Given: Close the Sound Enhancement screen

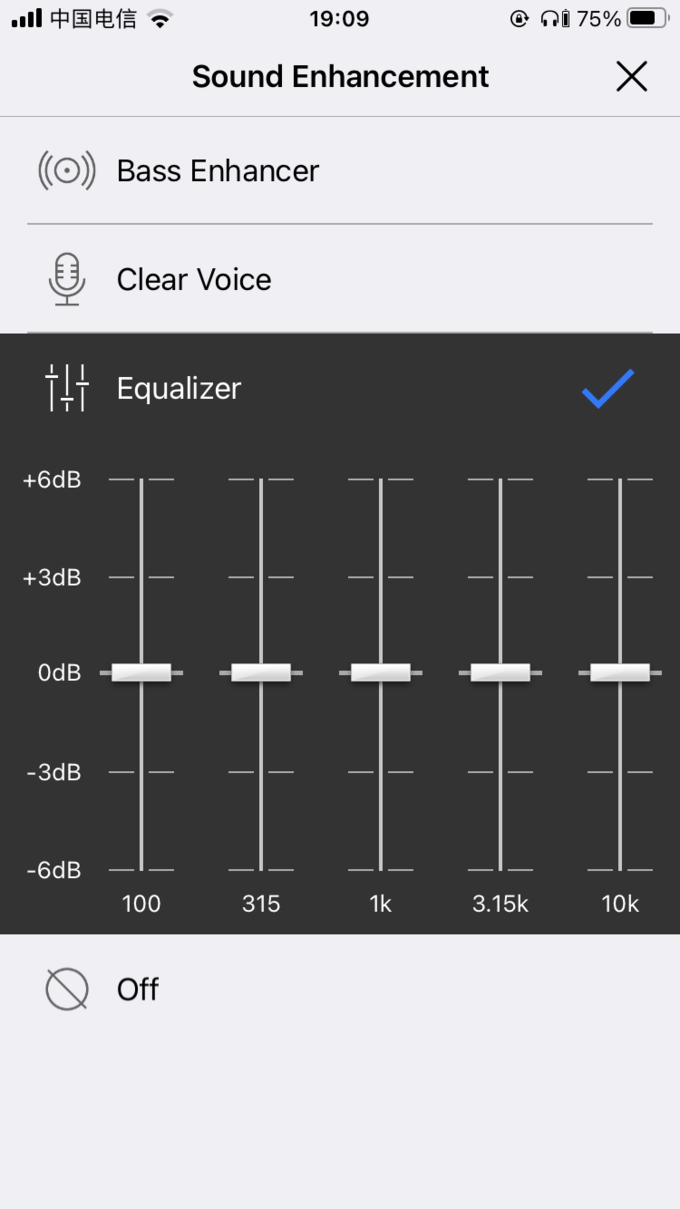Looking at the screenshot, I should [x=631, y=76].
